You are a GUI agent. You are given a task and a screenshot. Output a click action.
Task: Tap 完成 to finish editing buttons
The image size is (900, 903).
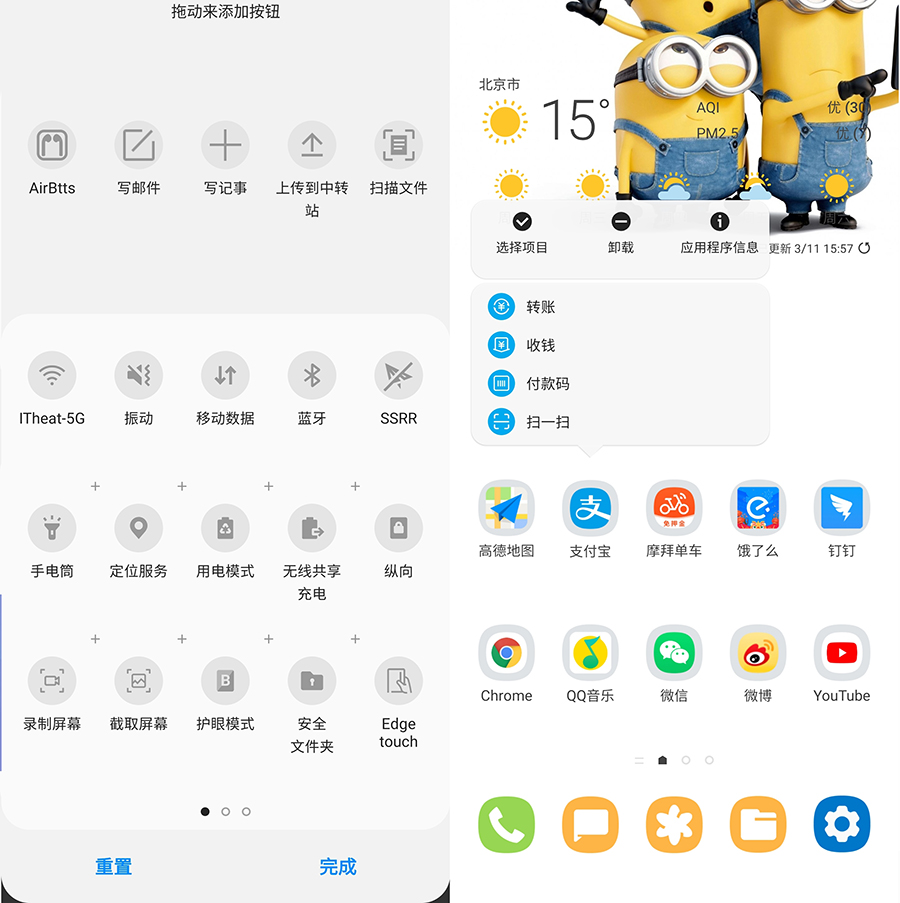point(338,867)
